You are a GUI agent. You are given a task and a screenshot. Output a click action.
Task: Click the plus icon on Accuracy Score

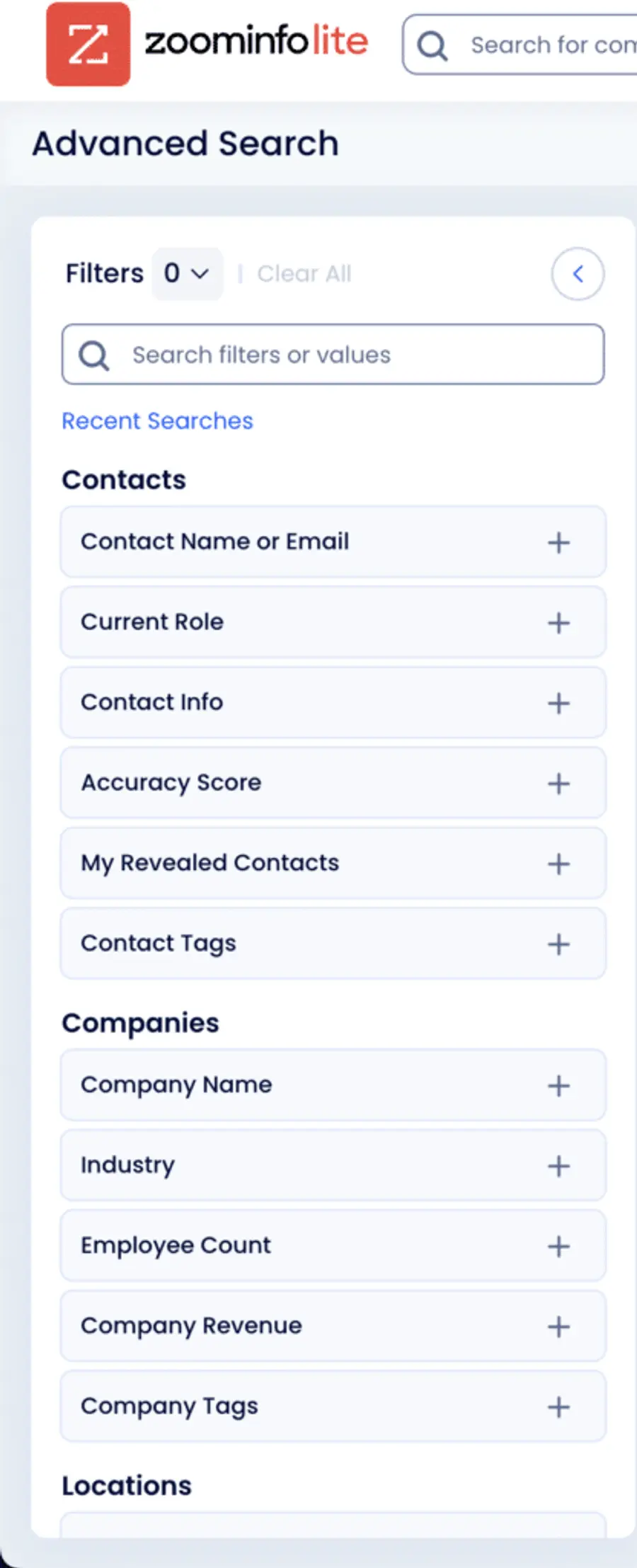(558, 783)
